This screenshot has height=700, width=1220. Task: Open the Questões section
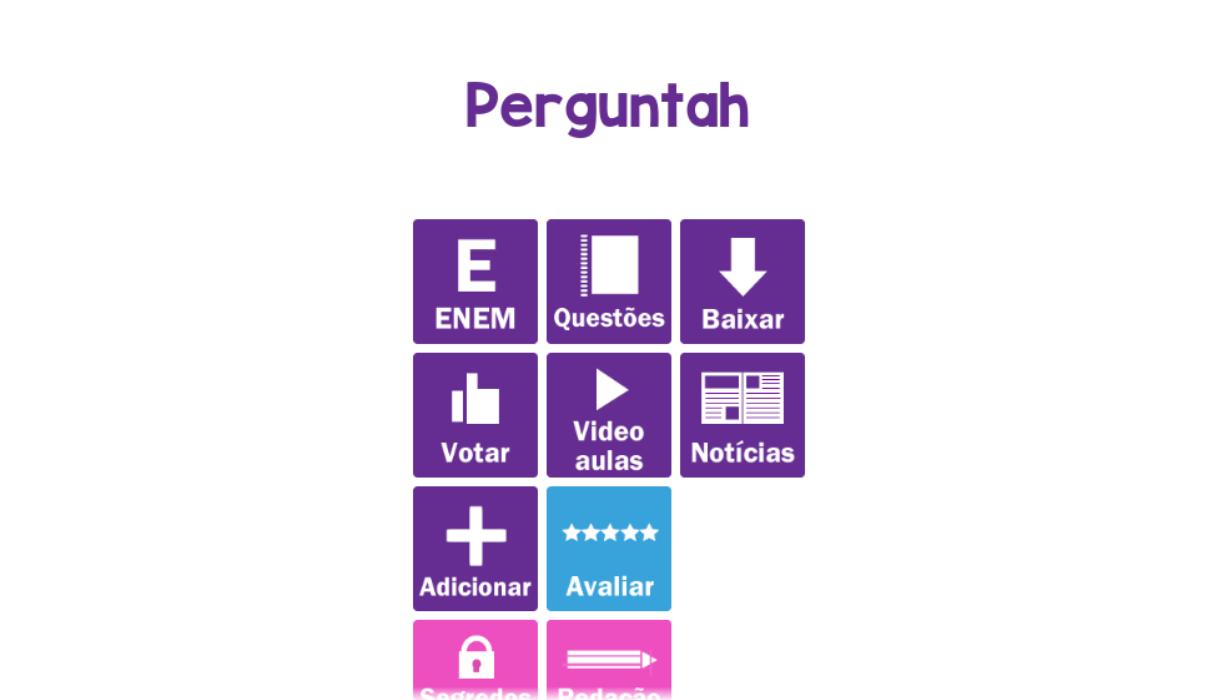coord(608,281)
